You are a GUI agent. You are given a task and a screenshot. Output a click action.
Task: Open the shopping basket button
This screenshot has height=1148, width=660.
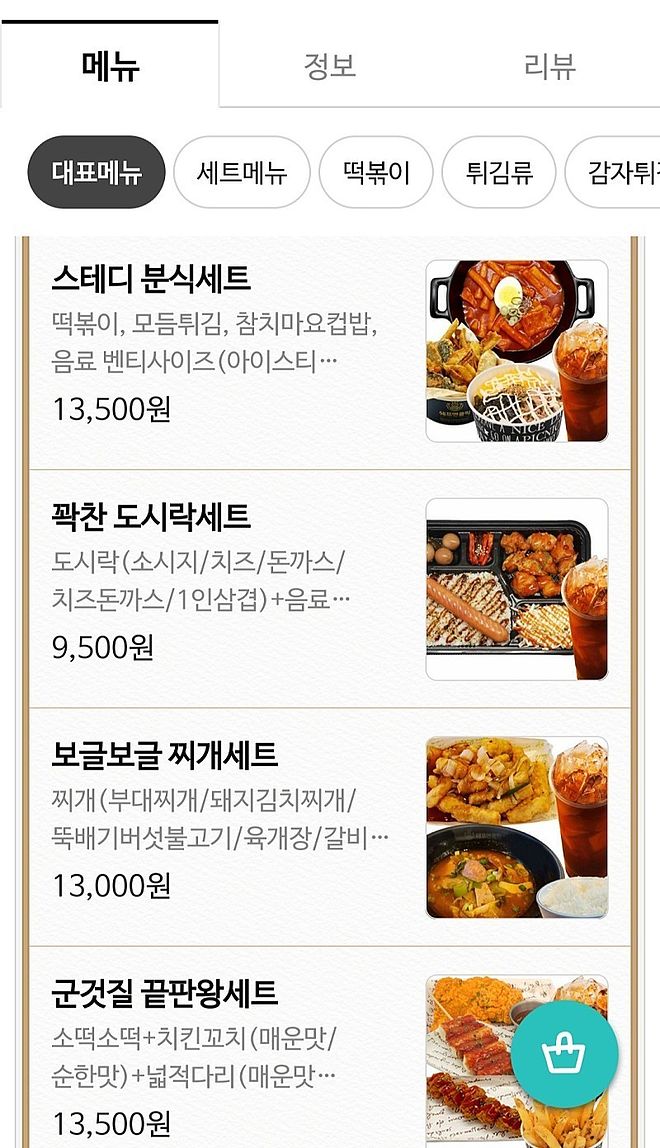(x=564, y=1054)
